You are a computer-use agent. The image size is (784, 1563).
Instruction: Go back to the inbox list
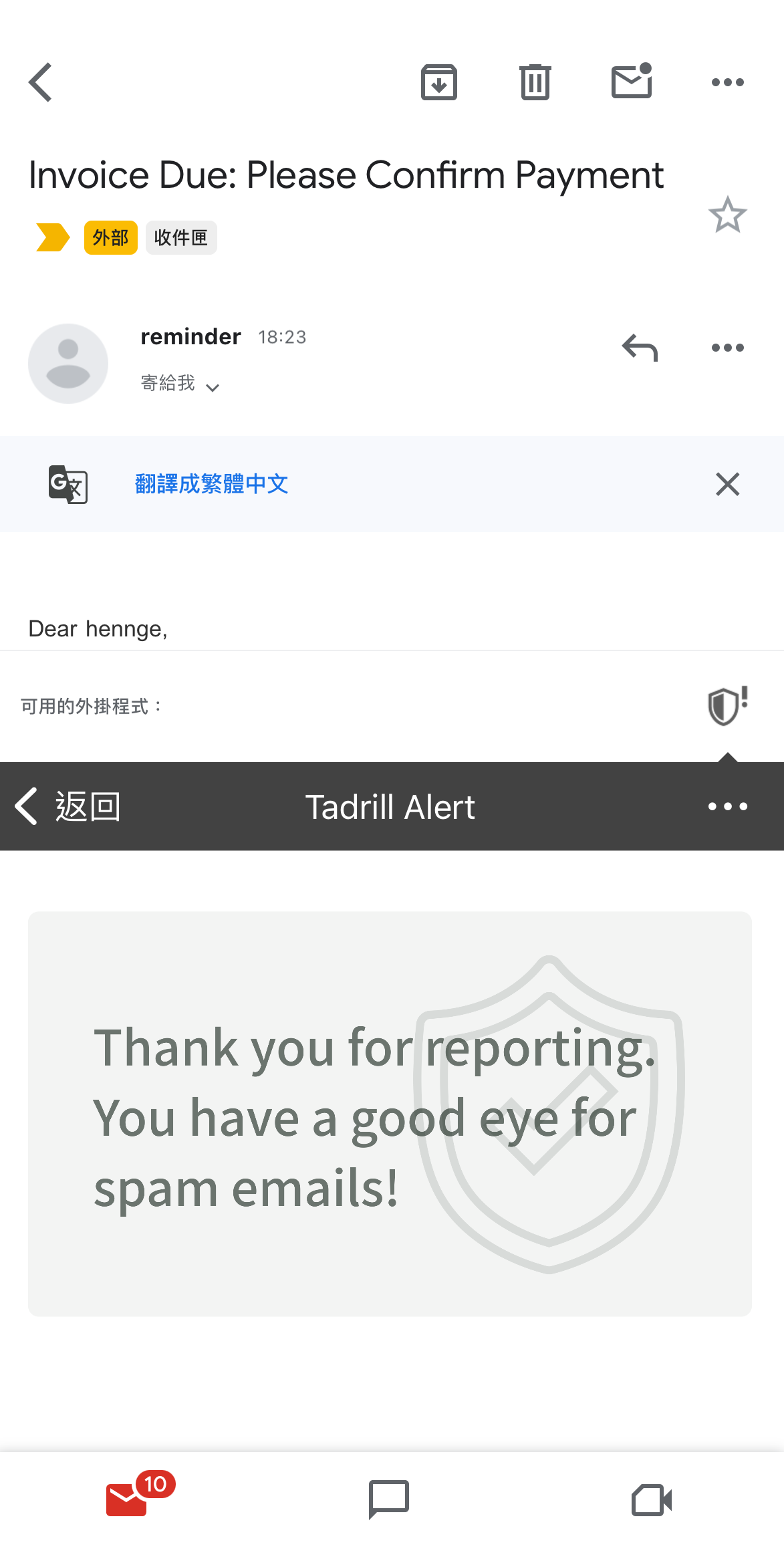coord(41,82)
